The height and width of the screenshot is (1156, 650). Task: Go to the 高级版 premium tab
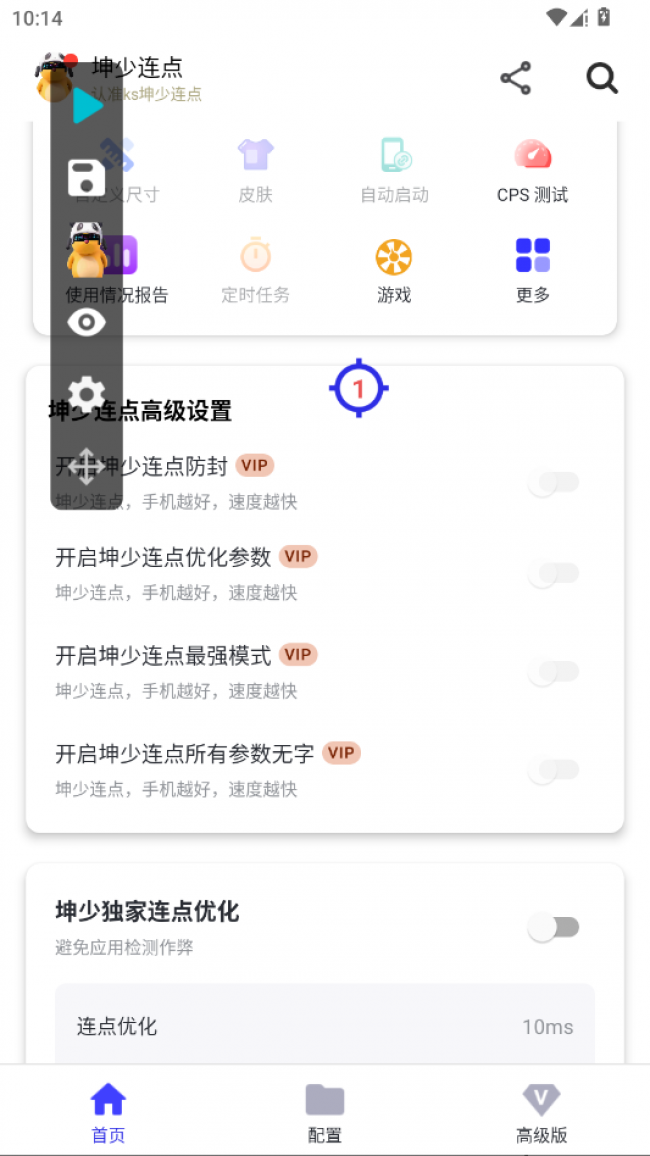[x=542, y=1112]
